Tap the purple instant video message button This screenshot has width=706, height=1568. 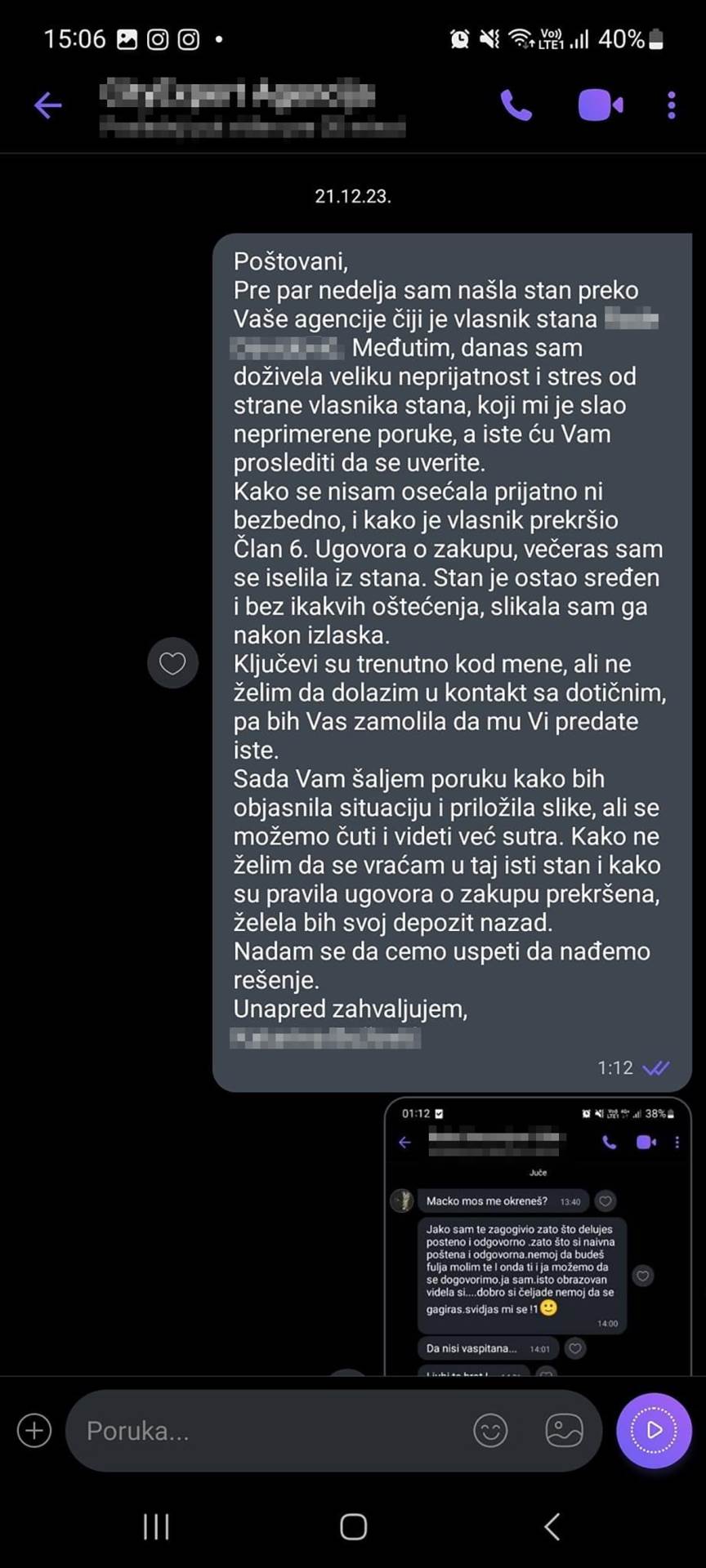pos(654,1430)
